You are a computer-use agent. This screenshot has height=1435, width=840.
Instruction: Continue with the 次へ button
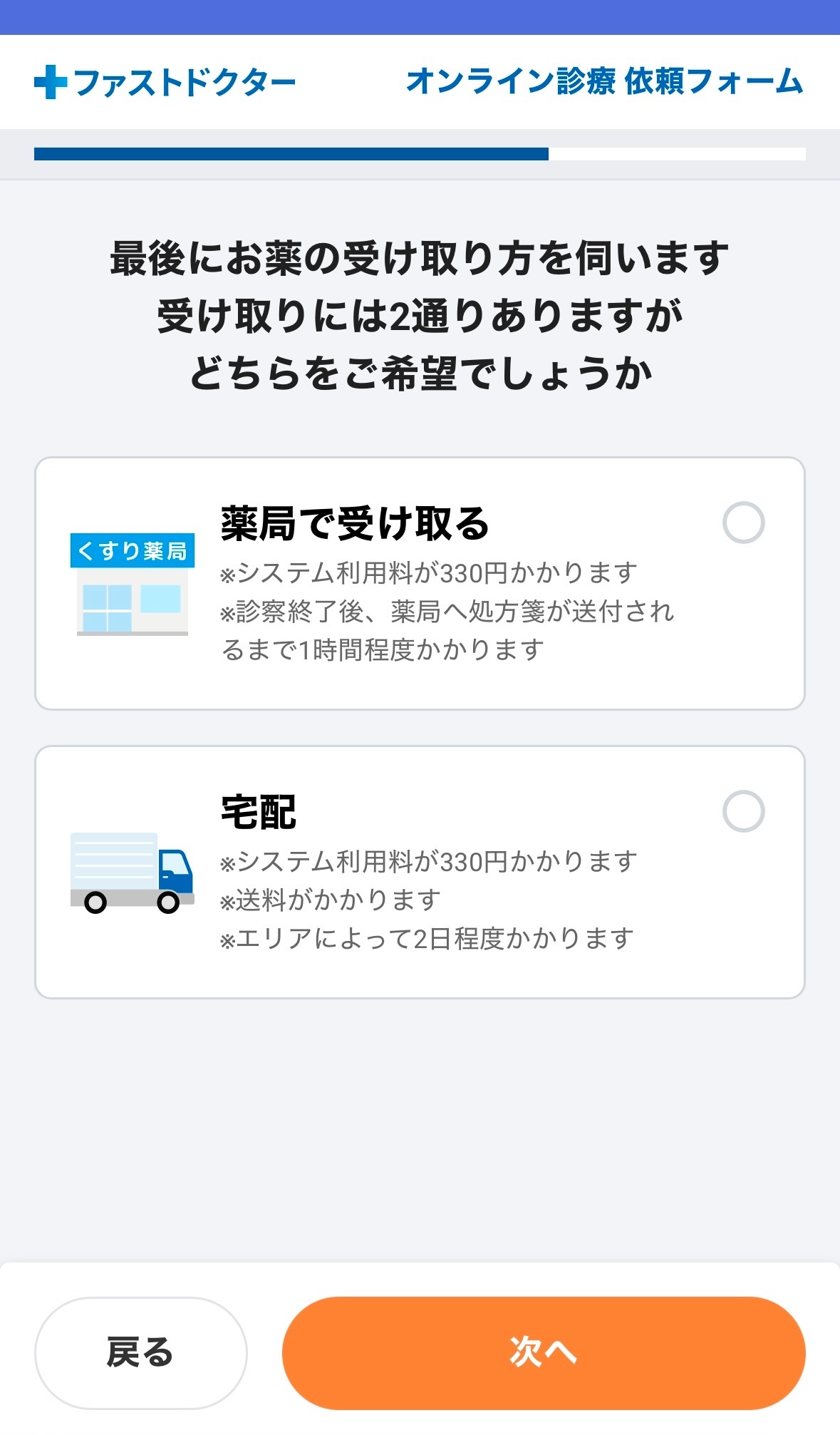pyautogui.click(x=543, y=1352)
